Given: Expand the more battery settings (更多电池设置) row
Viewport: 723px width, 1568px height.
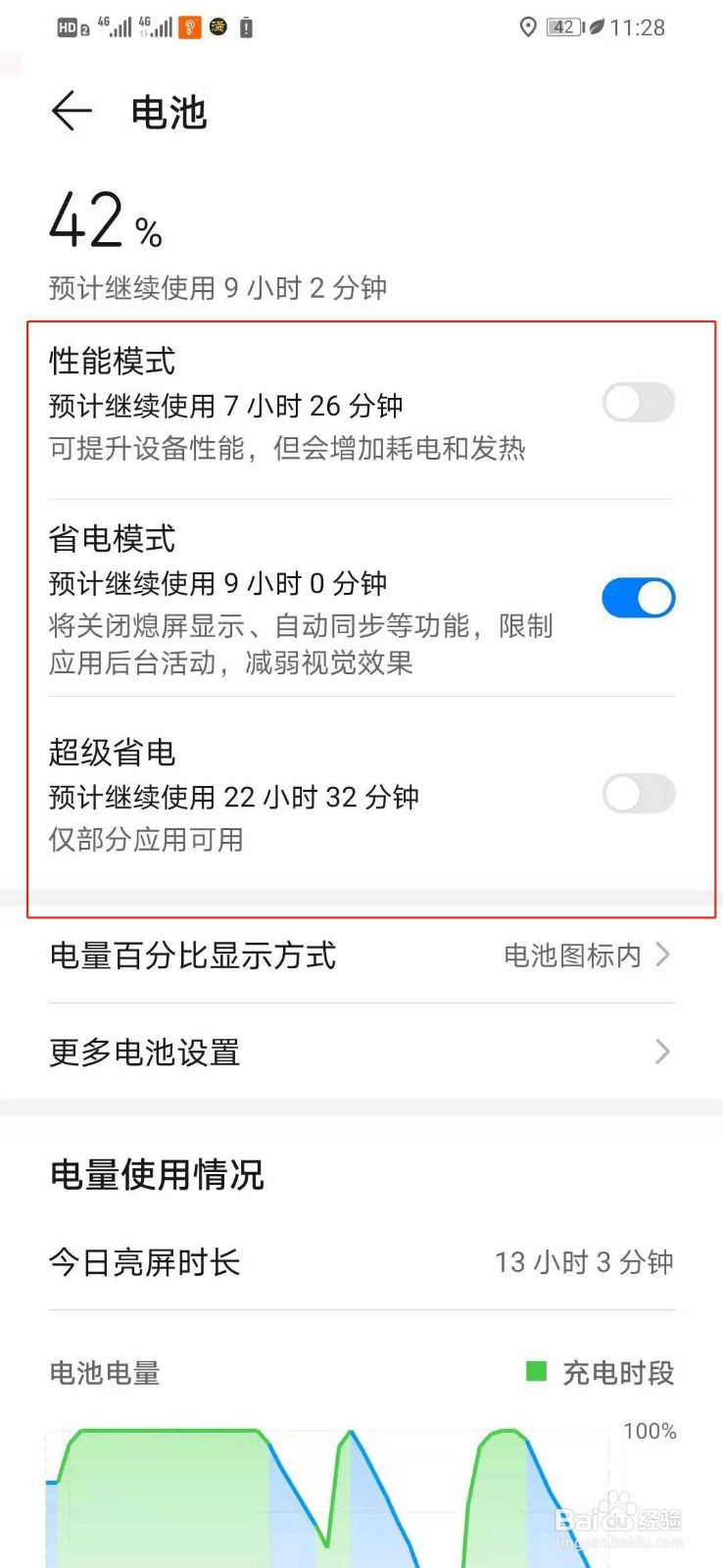Looking at the screenshot, I should pyautogui.click(x=662, y=1052).
